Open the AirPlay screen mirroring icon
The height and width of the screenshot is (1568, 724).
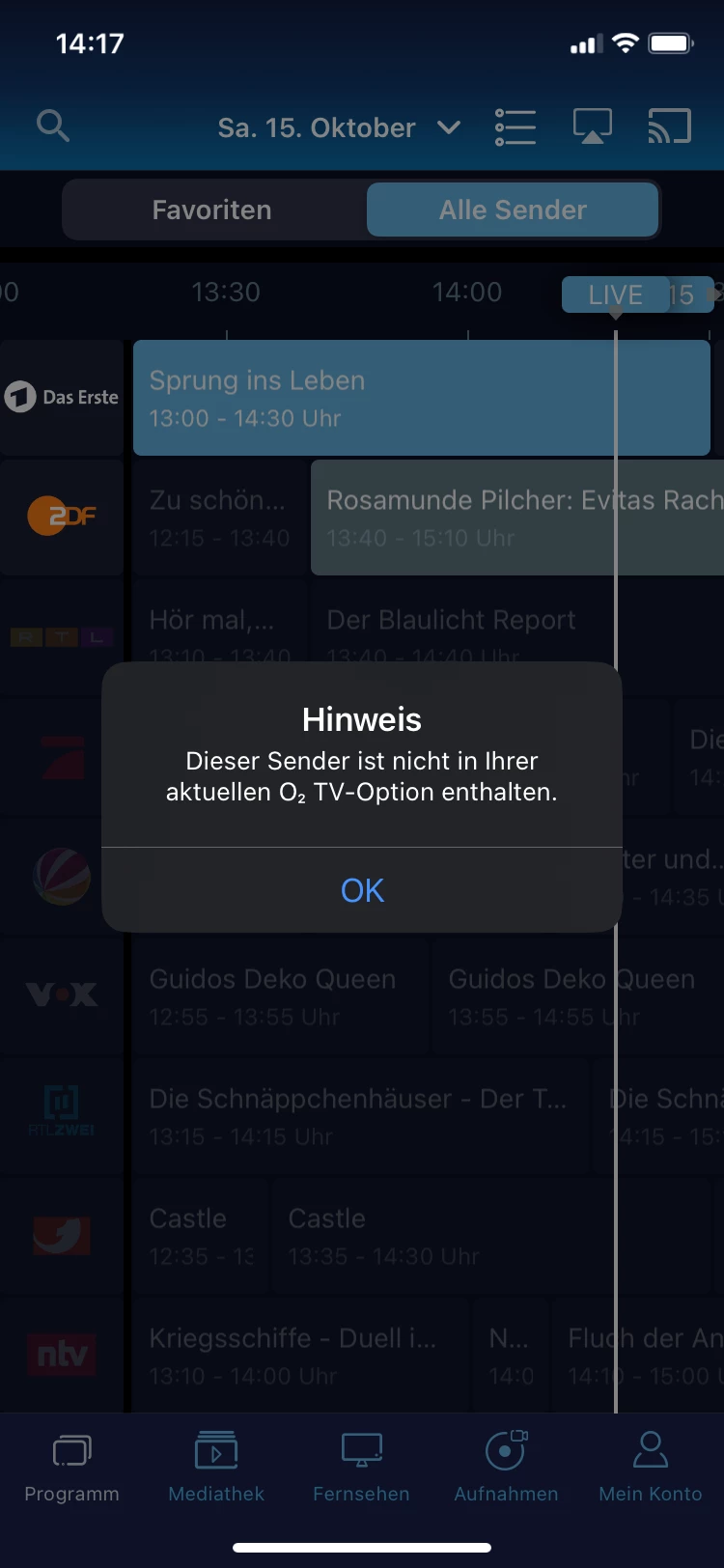point(592,126)
